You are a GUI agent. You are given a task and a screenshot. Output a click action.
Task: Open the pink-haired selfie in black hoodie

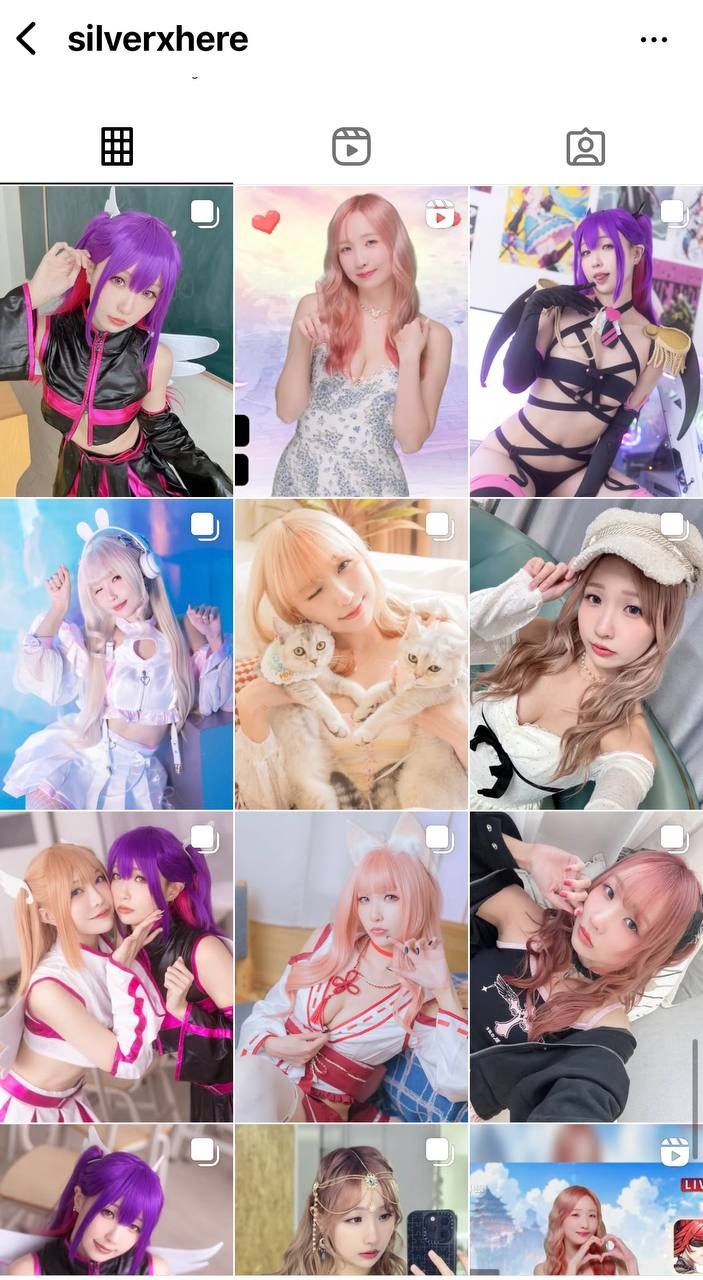(586, 966)
